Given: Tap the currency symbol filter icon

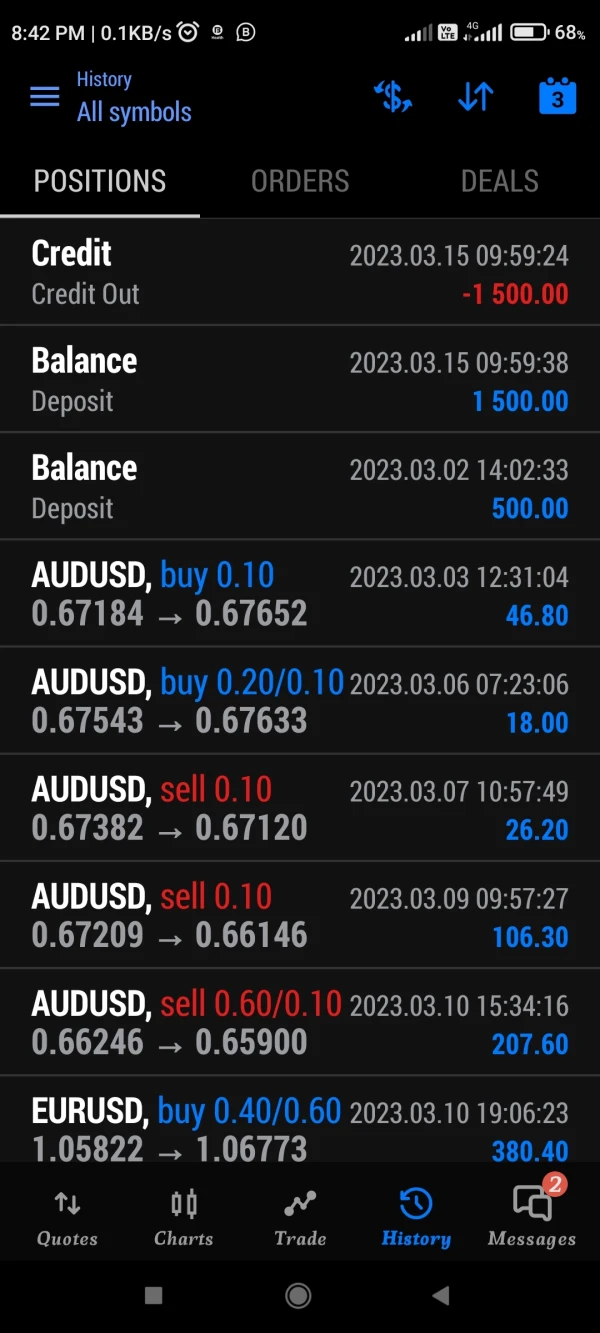Looking at the screenshot, I should pyautogui.click(x=393, y=97).
